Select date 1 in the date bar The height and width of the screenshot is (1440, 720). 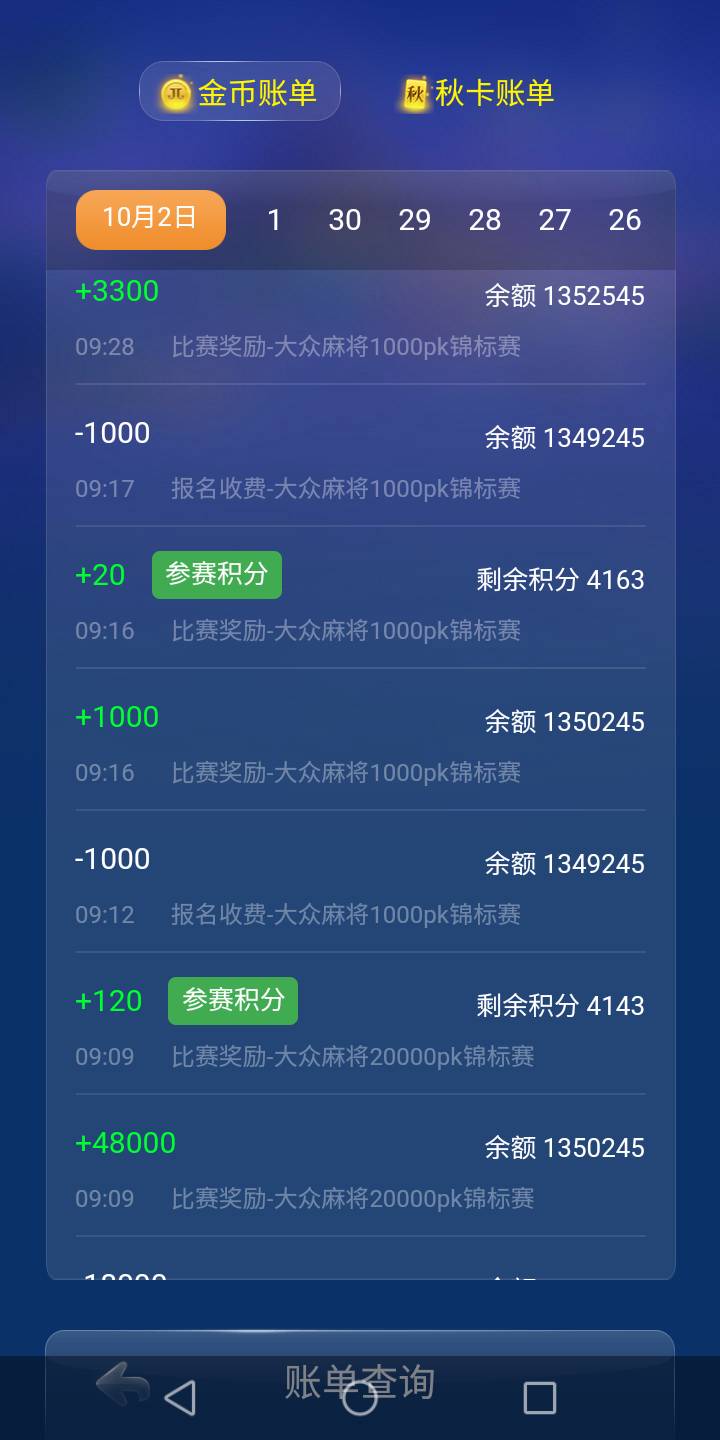coord(274,219)
